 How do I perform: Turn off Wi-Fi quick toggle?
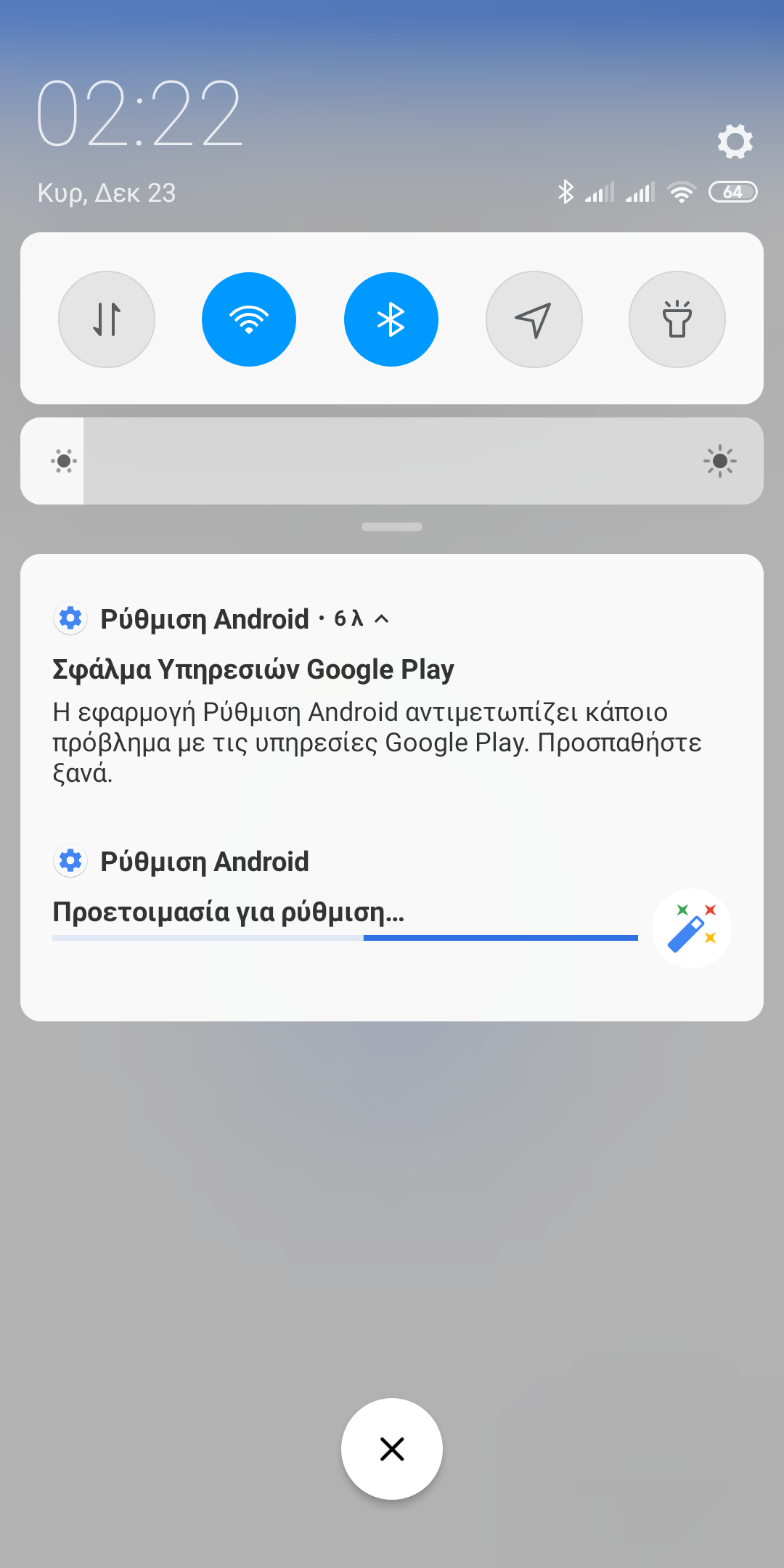249,319
